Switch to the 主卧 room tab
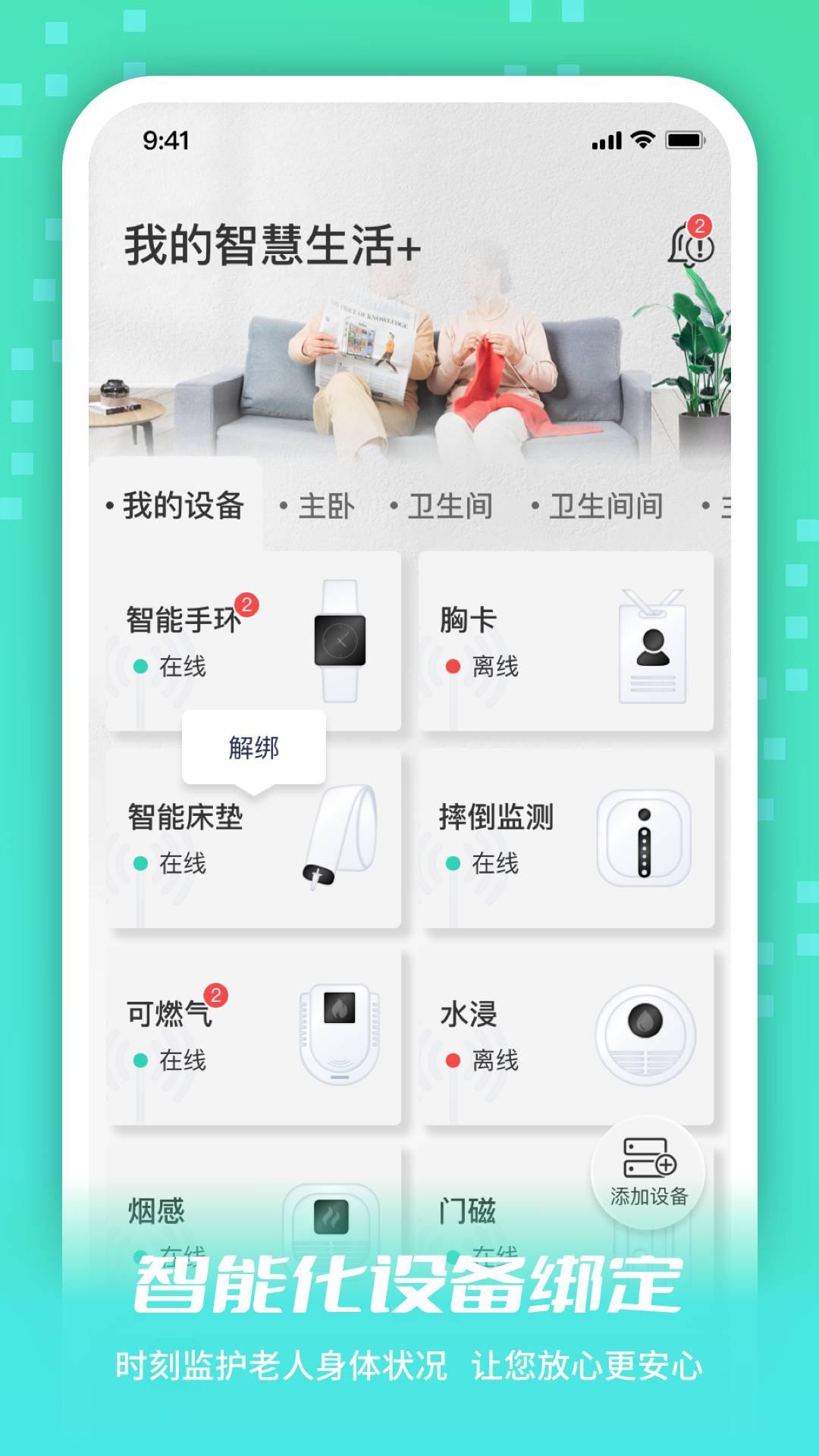Screen dimensions: 819x1456 [328, 506]
